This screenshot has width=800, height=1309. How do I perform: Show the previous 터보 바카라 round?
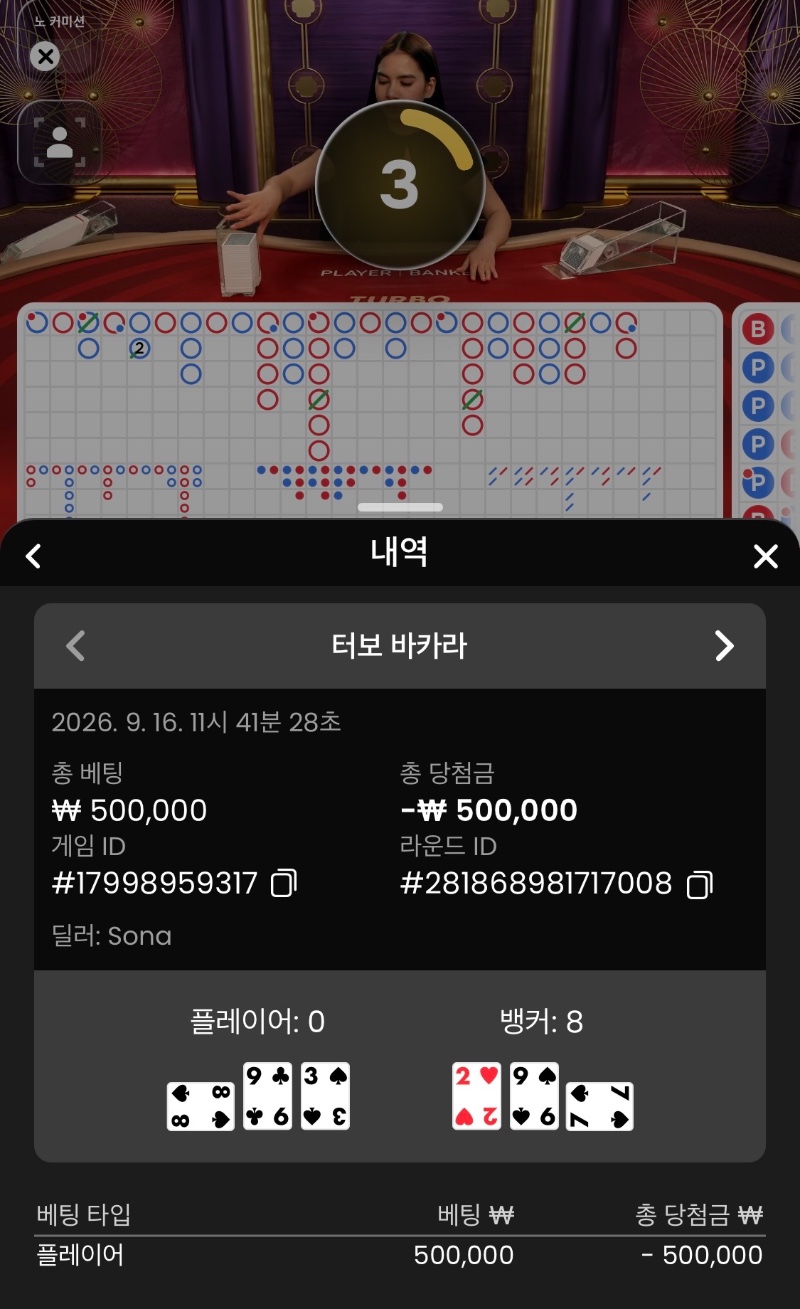[x=75, y=646]
